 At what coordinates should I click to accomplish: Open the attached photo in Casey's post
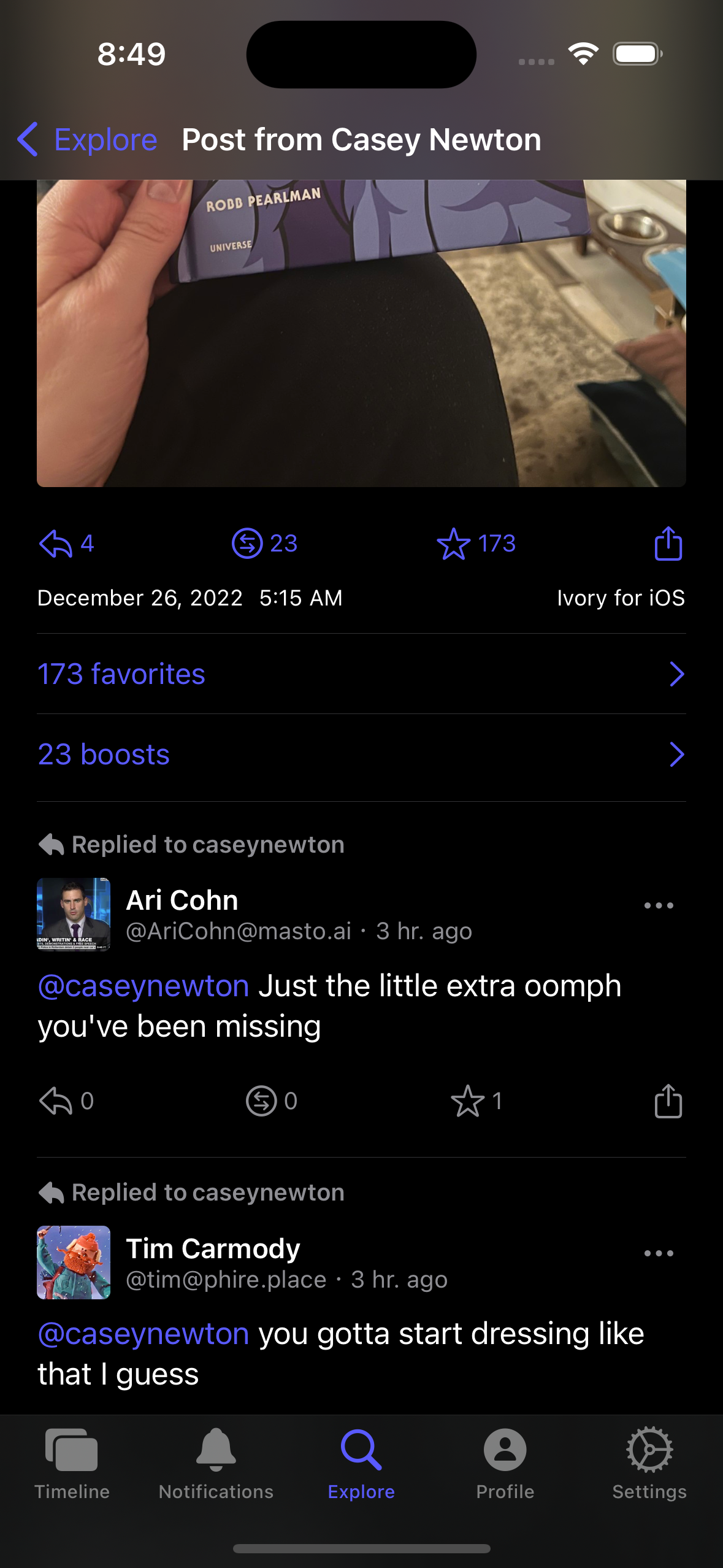tap(361, 333)
